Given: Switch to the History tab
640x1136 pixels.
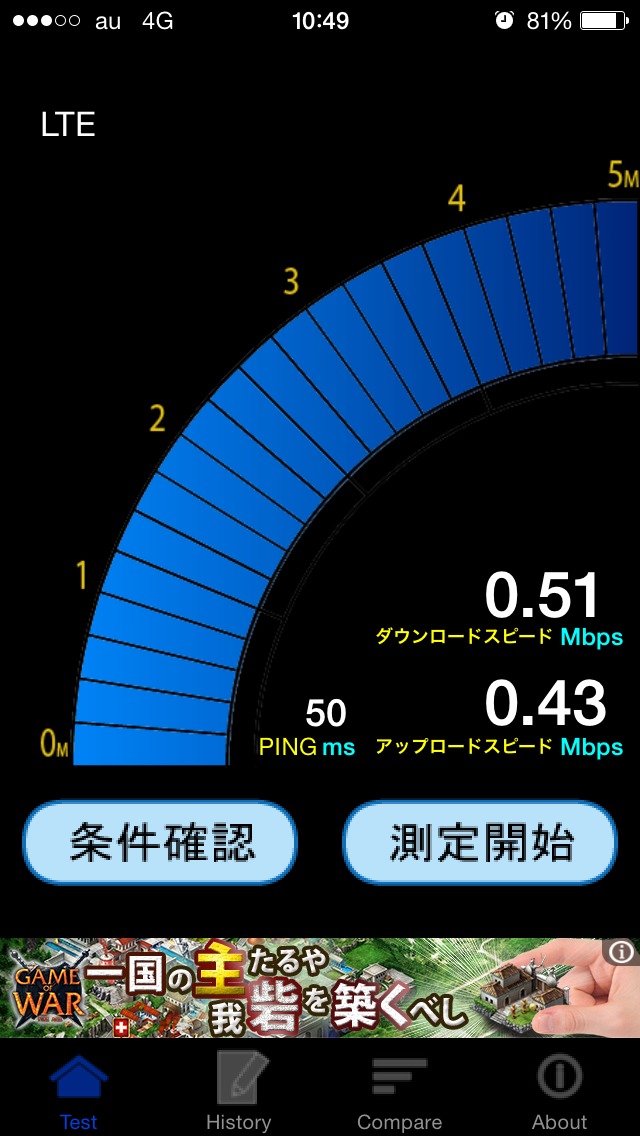Looking at the screenshot, I should coord(238,1090).
